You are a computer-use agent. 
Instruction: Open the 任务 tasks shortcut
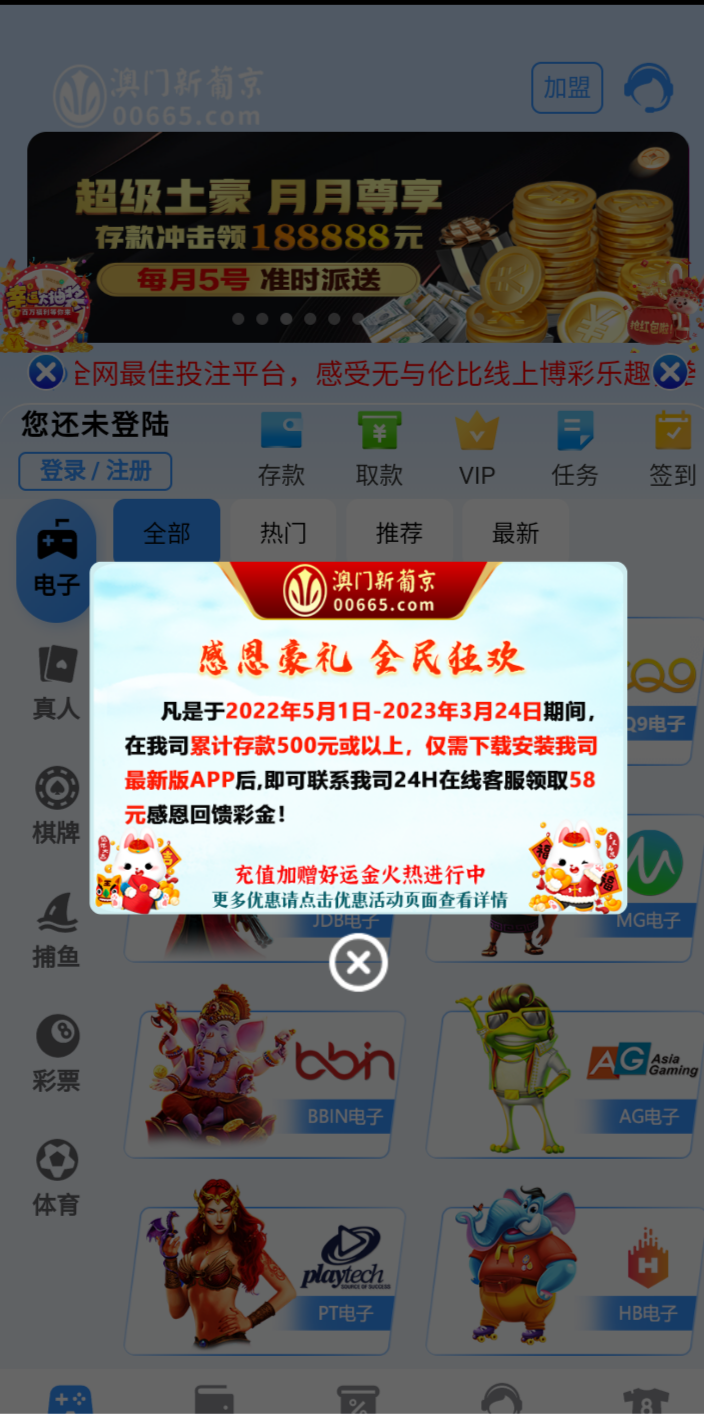pos(575,449)
